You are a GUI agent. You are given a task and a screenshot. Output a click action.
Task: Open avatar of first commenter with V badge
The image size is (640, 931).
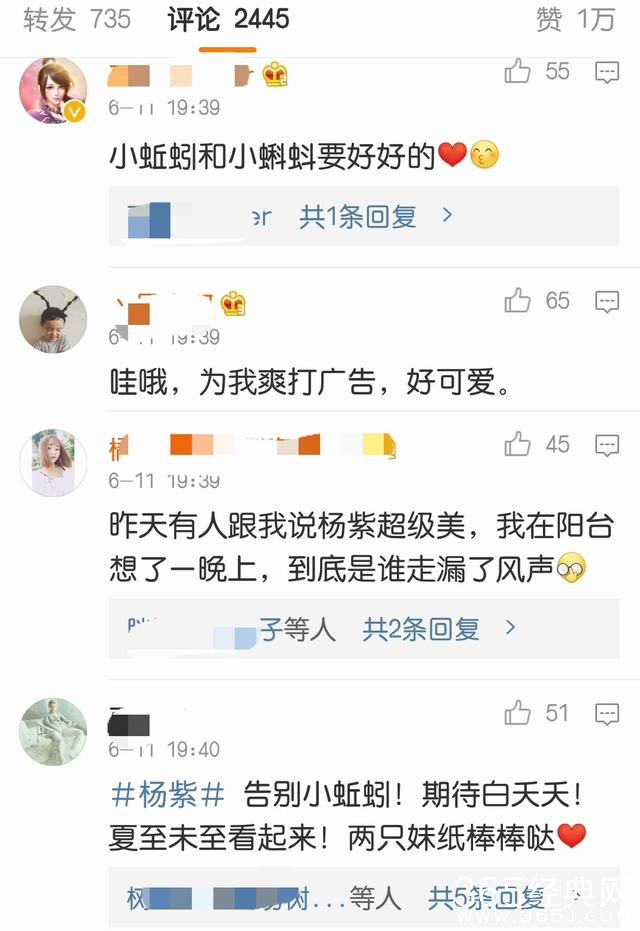pyautogui.click(x=53, y=91)
